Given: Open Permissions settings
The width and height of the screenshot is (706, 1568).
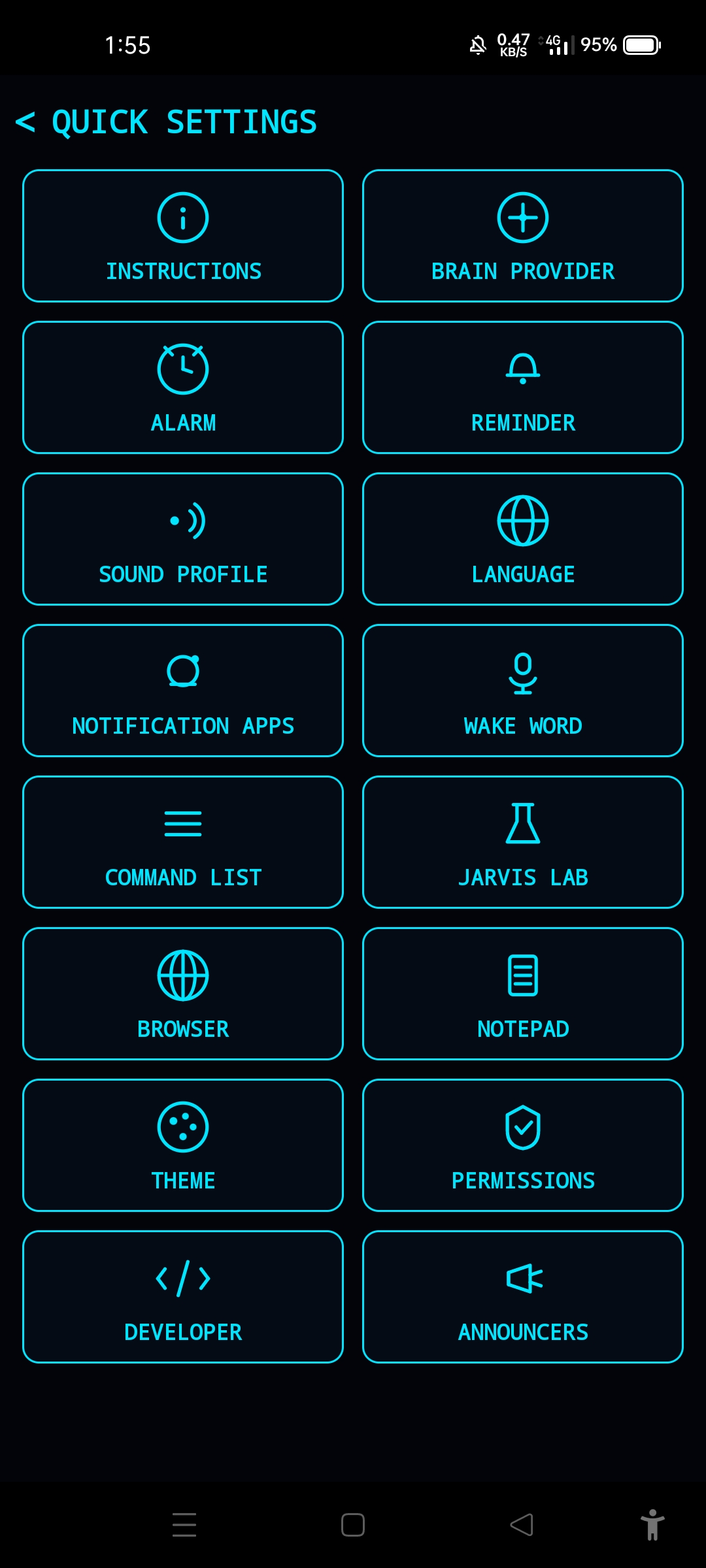Looking at the screenshot, I should click(x=523, y=1145).
